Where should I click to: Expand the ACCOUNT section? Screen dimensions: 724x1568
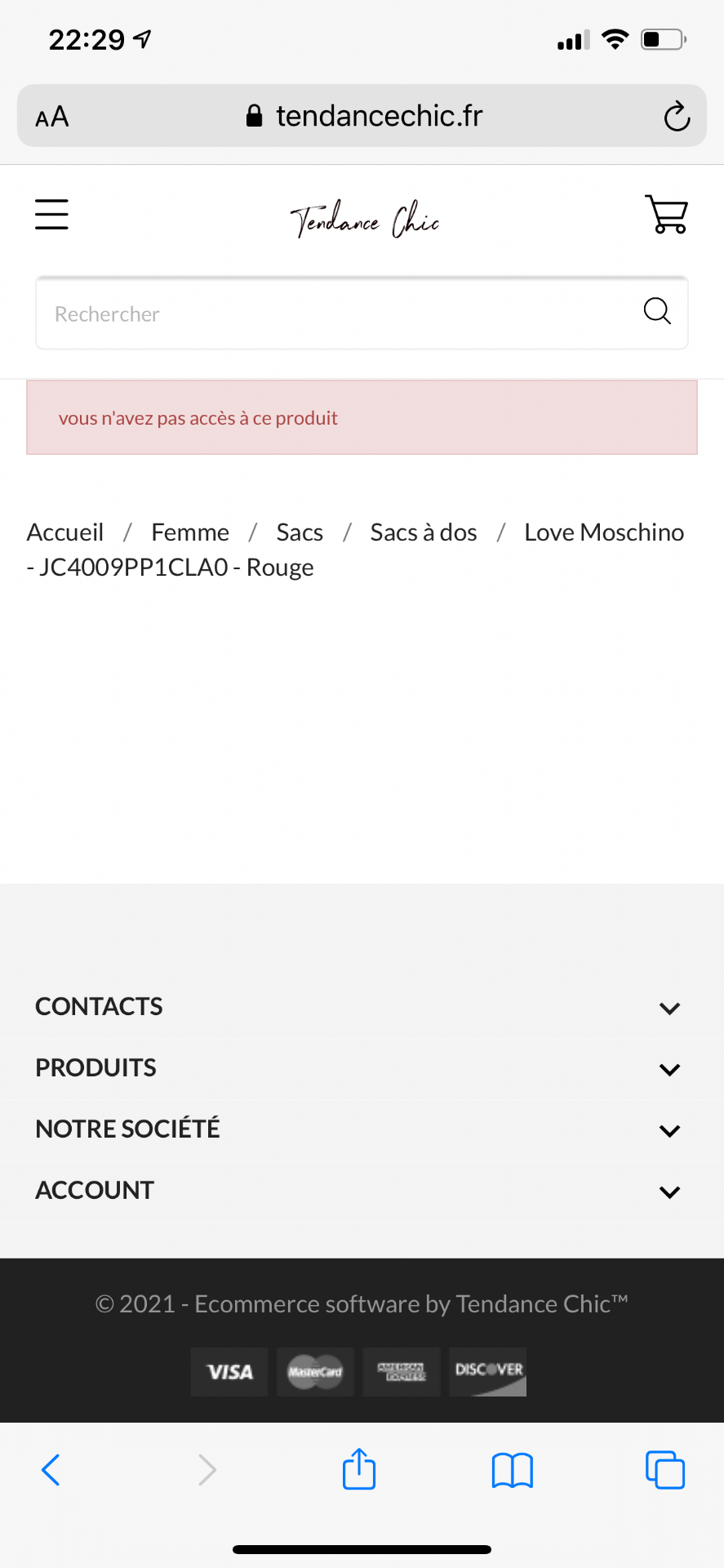pos(362,1191)
